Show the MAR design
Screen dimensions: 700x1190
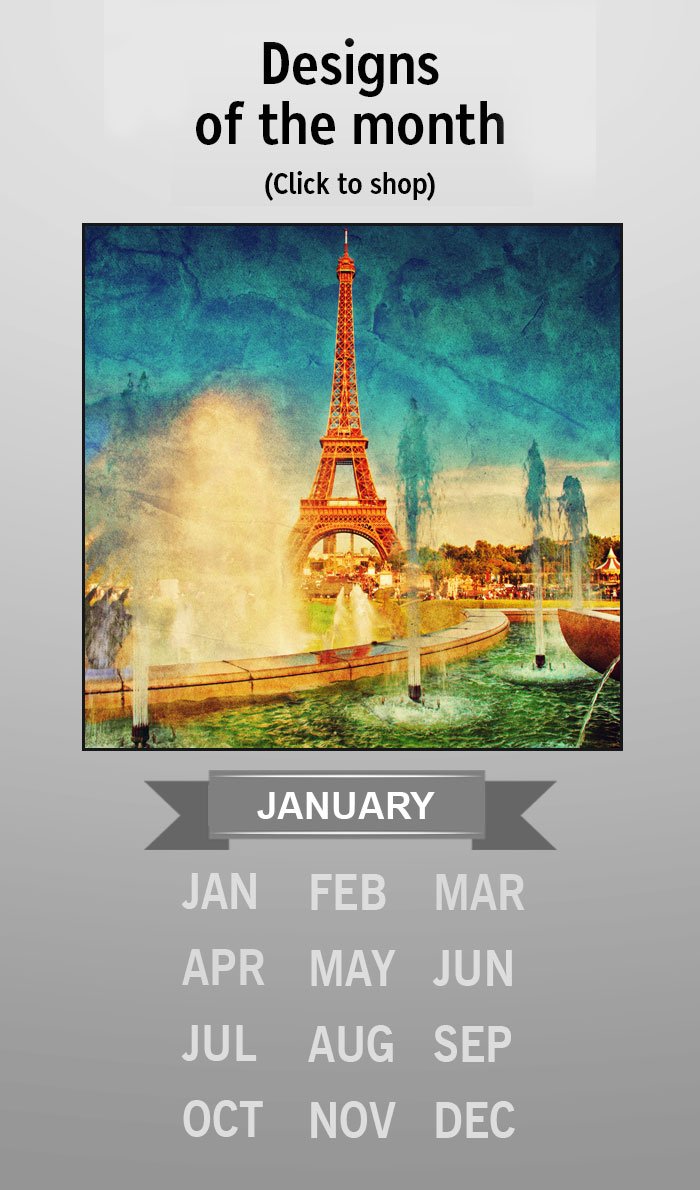(479, 892)
